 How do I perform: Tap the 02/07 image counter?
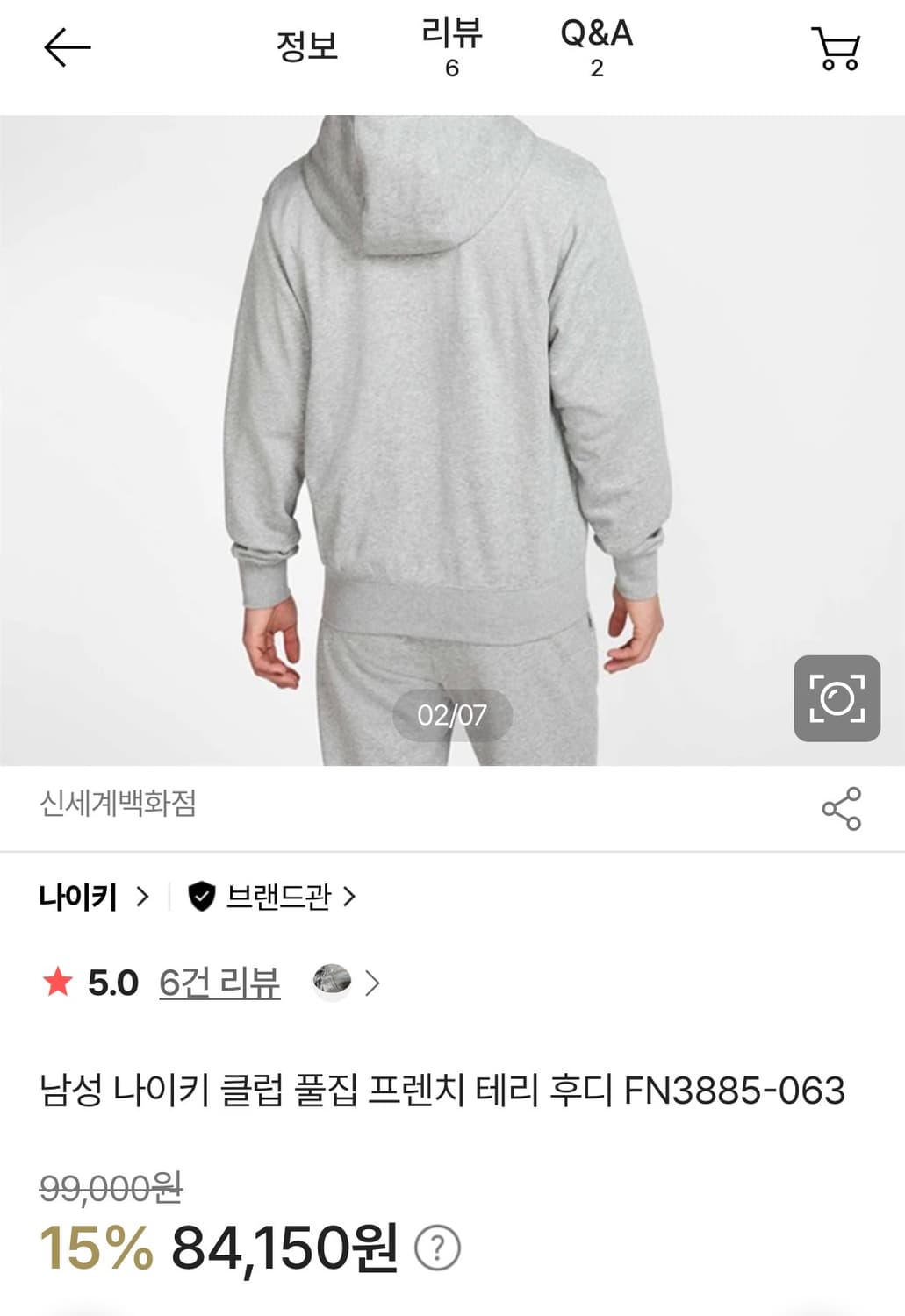(x=452, y=712)
